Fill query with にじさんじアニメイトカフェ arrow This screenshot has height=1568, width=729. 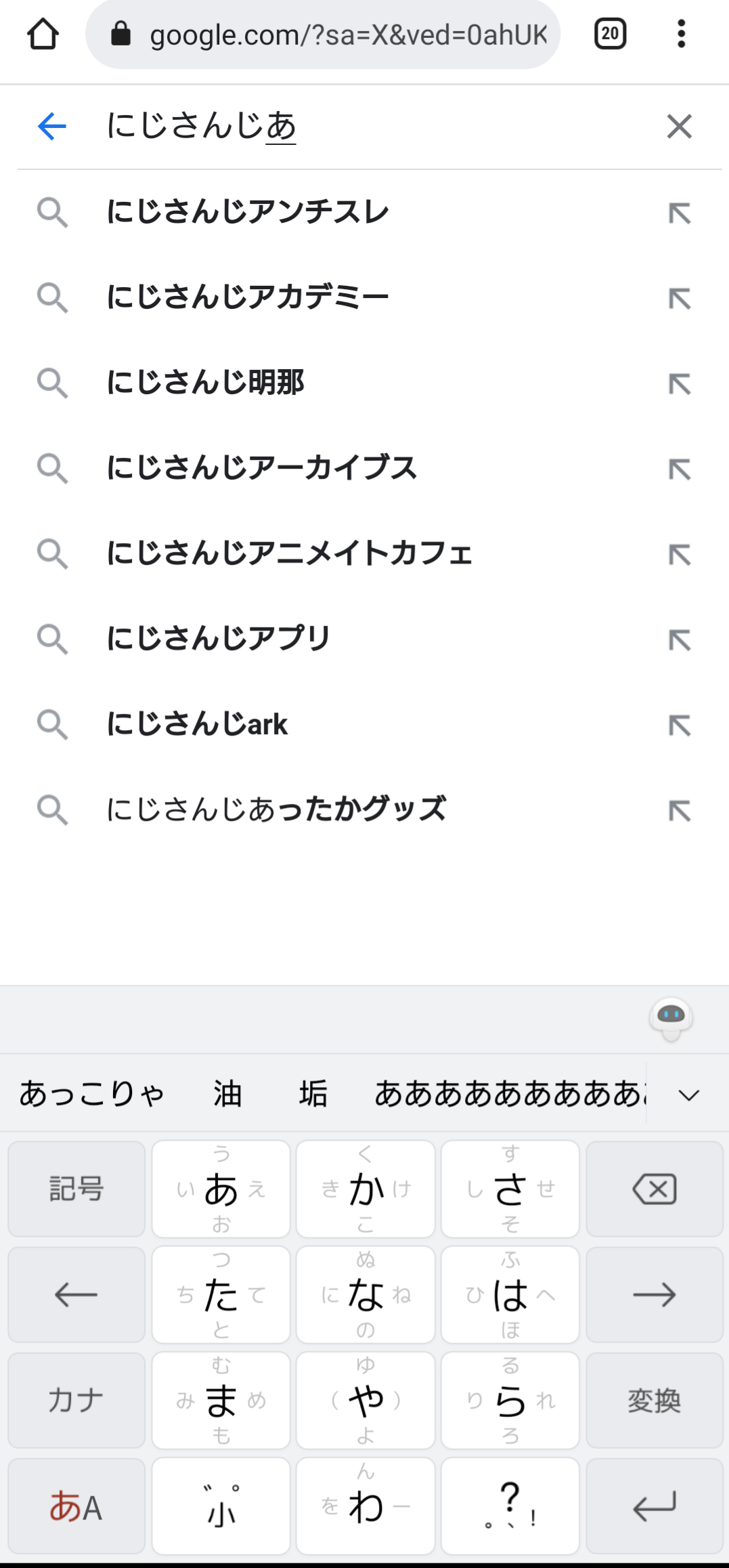tap(680, 554)
